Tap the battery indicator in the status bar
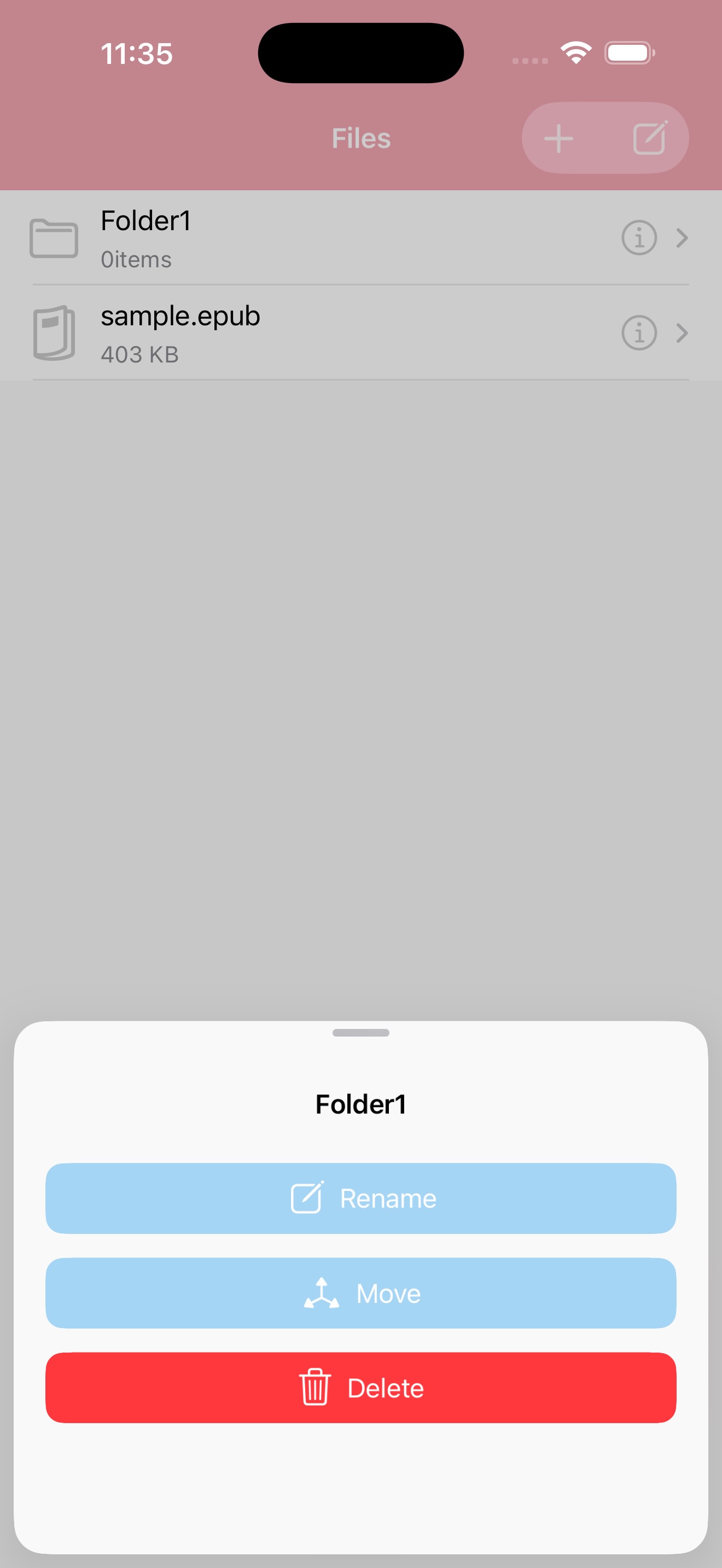Viewport: 722px width, 1568px height. pos(630,53)
